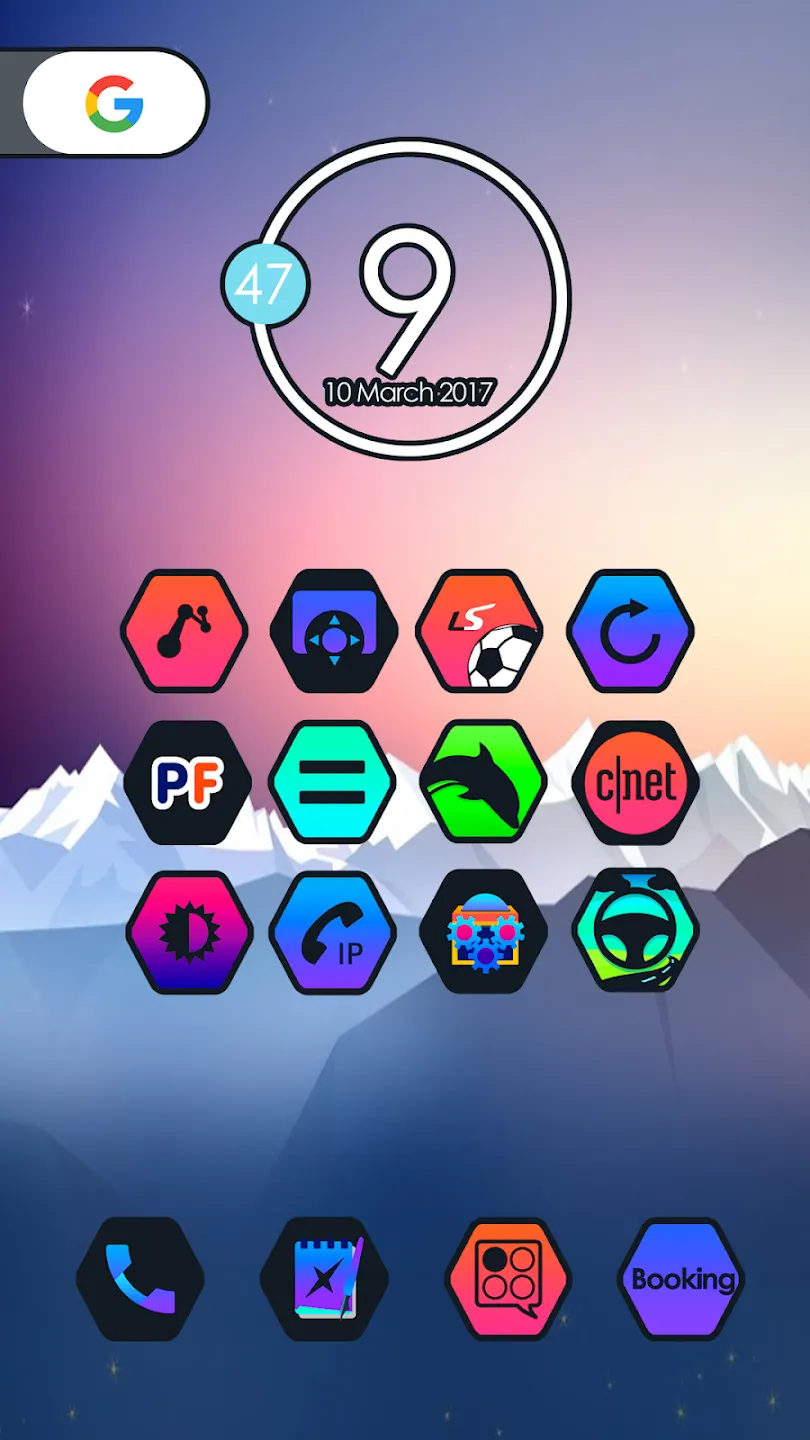Viewport: 810px width, 1440px height.
Task: Open the LS soccer ball app
Action: (480, 631)
